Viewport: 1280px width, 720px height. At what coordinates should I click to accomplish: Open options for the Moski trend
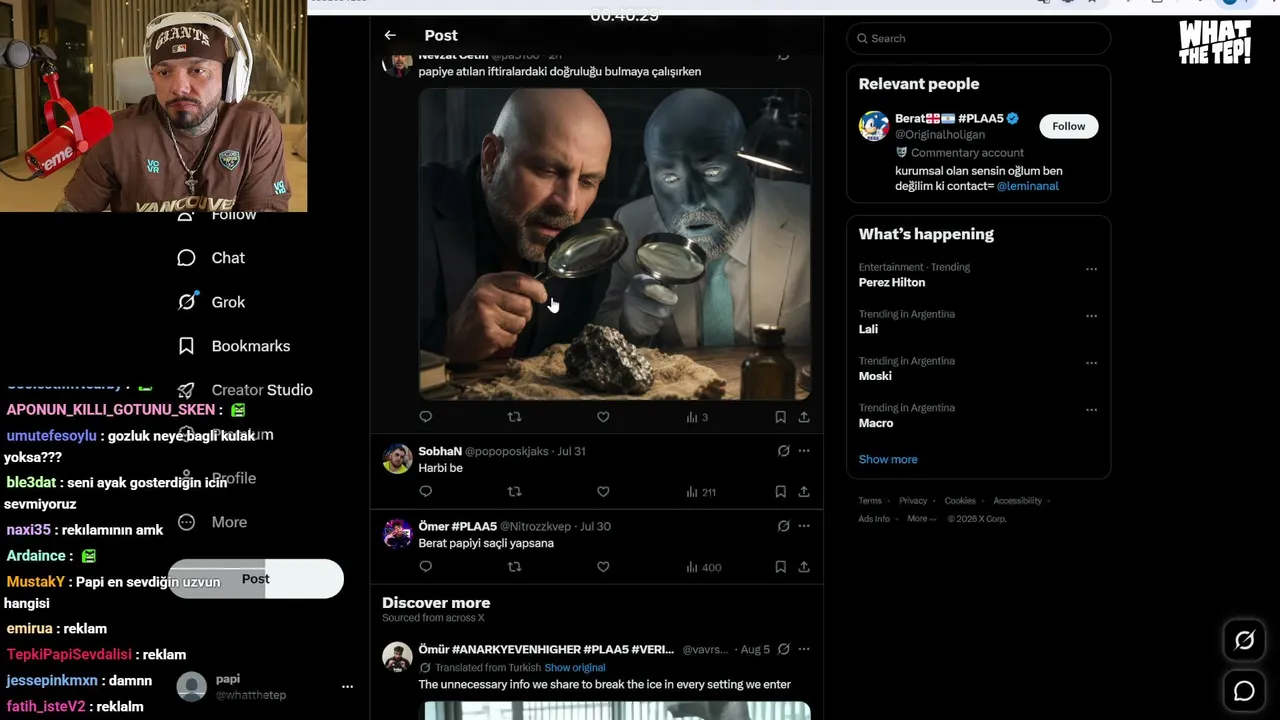[x=1091, y=362]
